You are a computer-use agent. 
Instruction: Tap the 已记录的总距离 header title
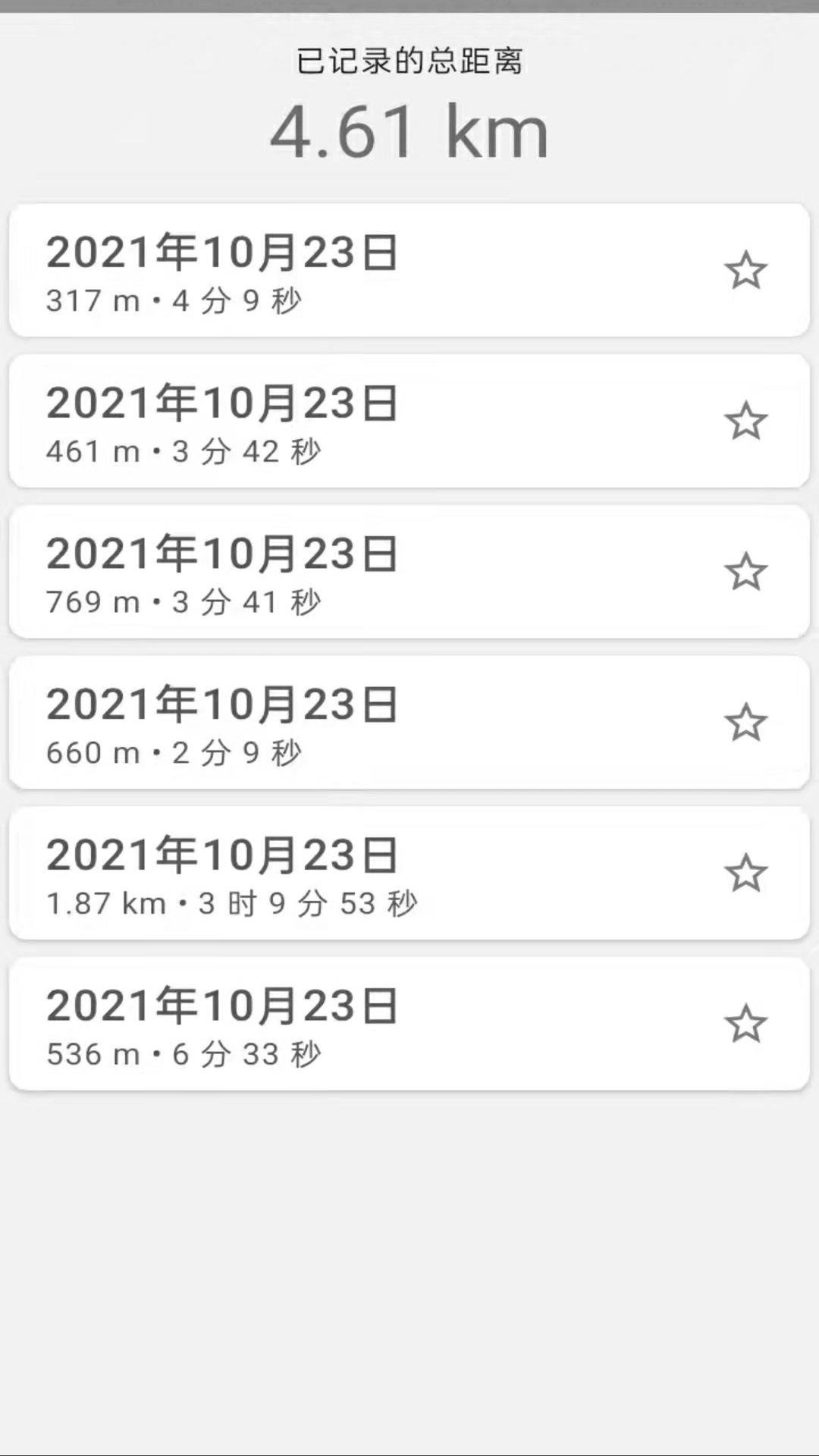[x=409, y=64]
